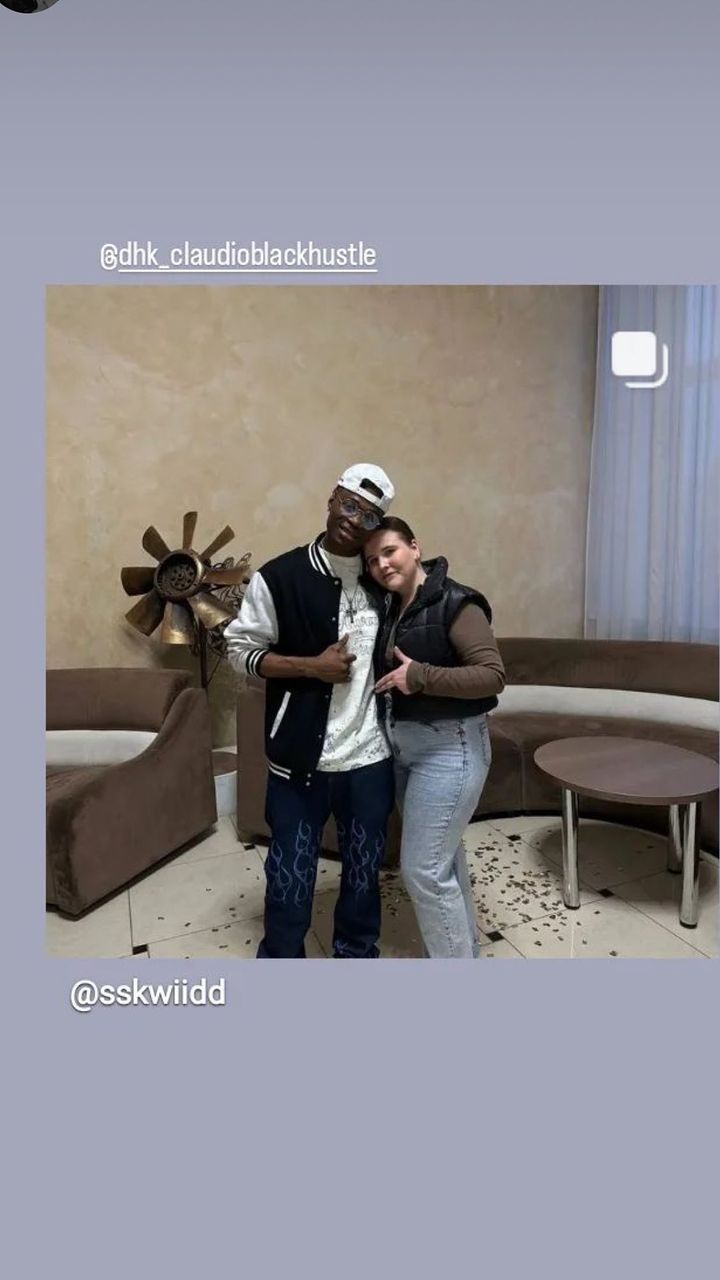Image resolution: width=720 pixels, height=1280 pixels.
Task: Open the @dhk_claudioblackhustle mention link
Action: click(x=238, y=256)
